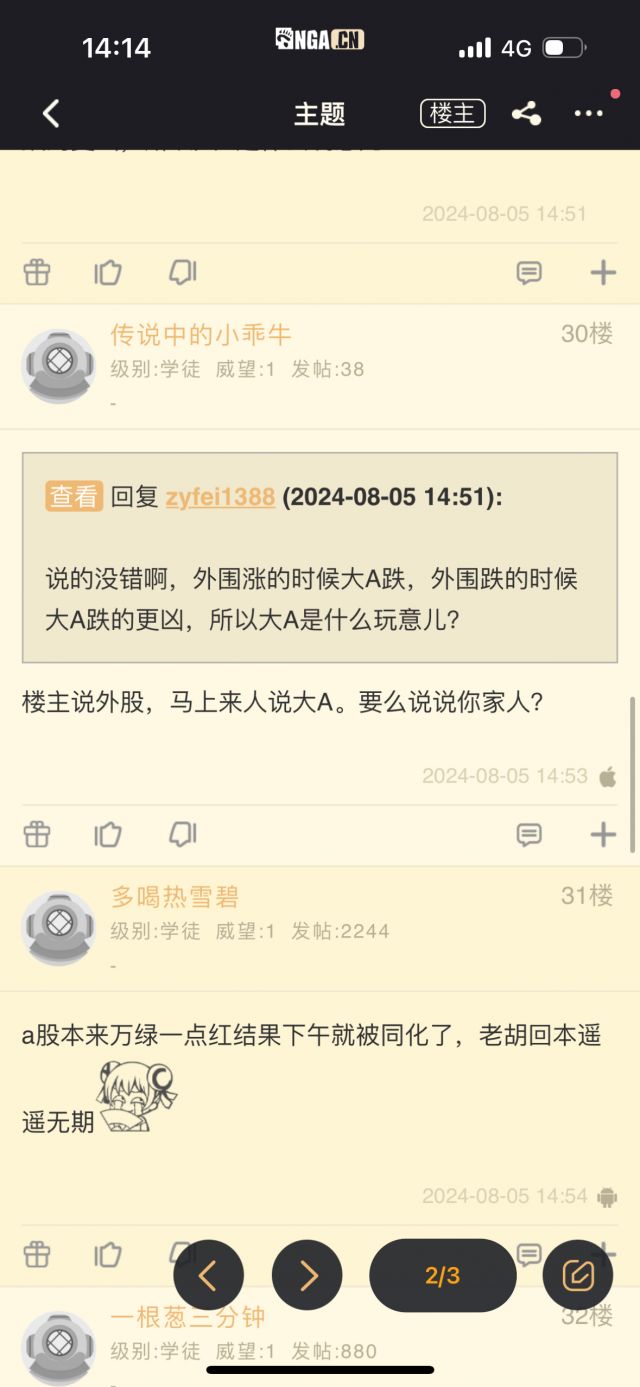Open the 2/3 page selector
The image size is (640, 1387).
coord(442,1275)
